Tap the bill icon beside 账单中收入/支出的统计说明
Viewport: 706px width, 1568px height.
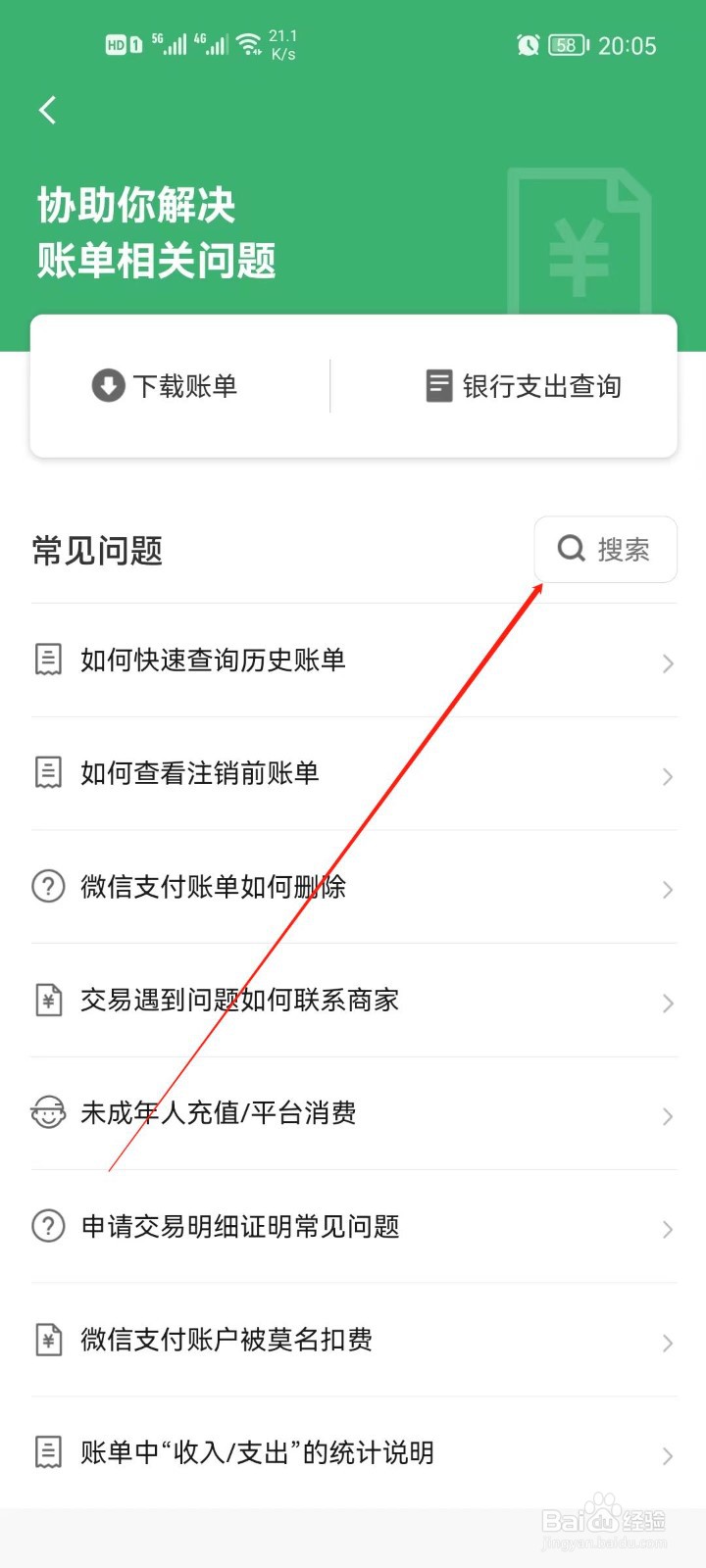click(48, 1453)
